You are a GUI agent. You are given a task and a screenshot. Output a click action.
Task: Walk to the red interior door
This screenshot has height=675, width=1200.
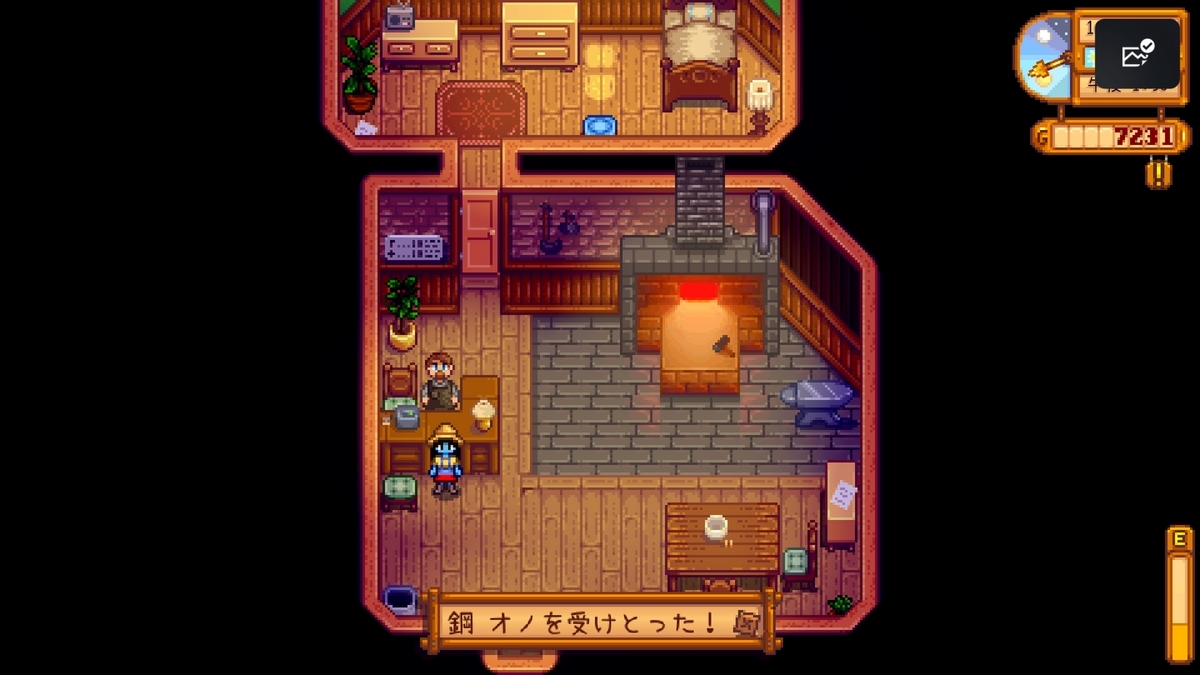click(x=480, y=234)
